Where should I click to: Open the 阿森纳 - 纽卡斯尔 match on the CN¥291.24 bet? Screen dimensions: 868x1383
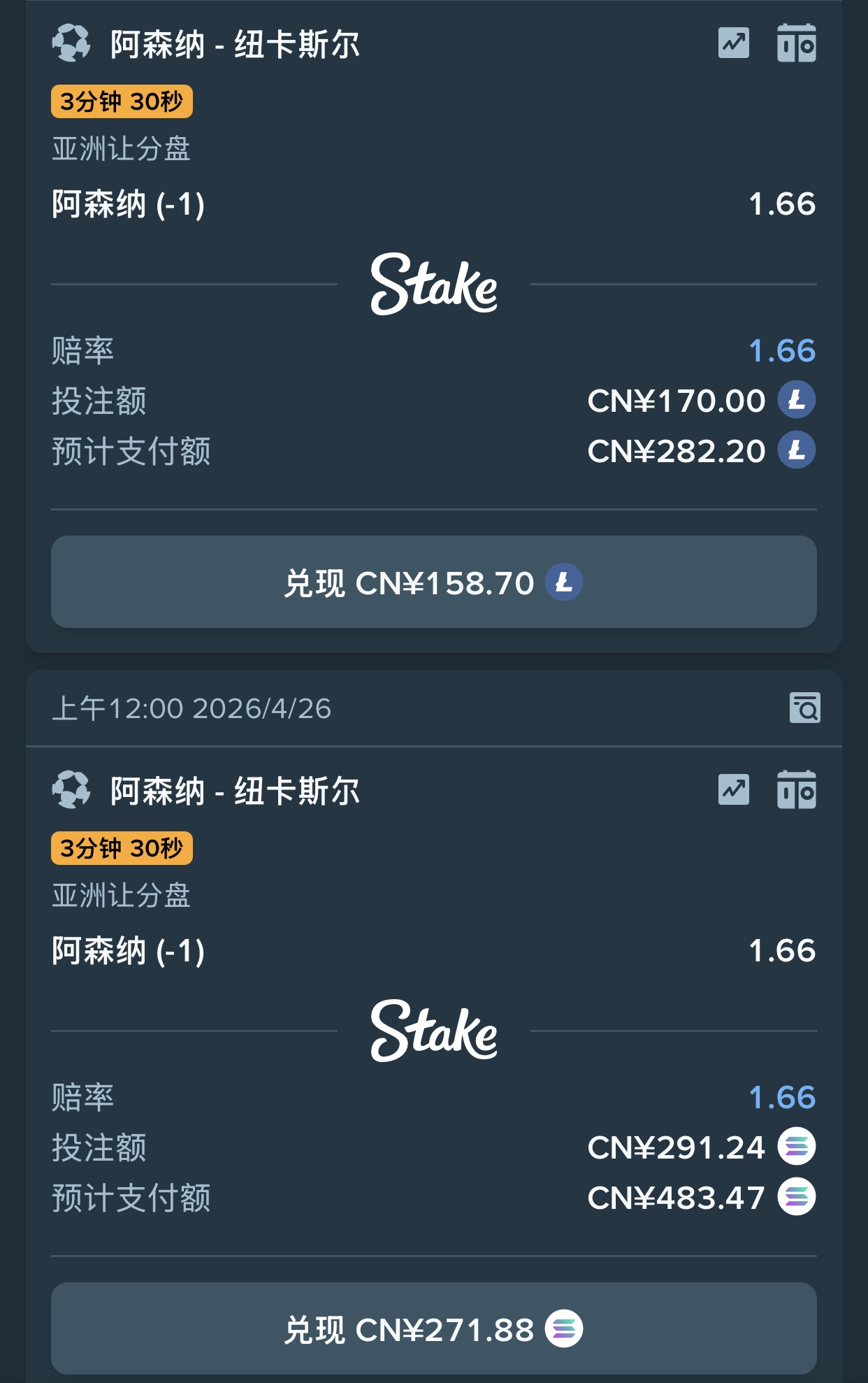tap(235, 791)
